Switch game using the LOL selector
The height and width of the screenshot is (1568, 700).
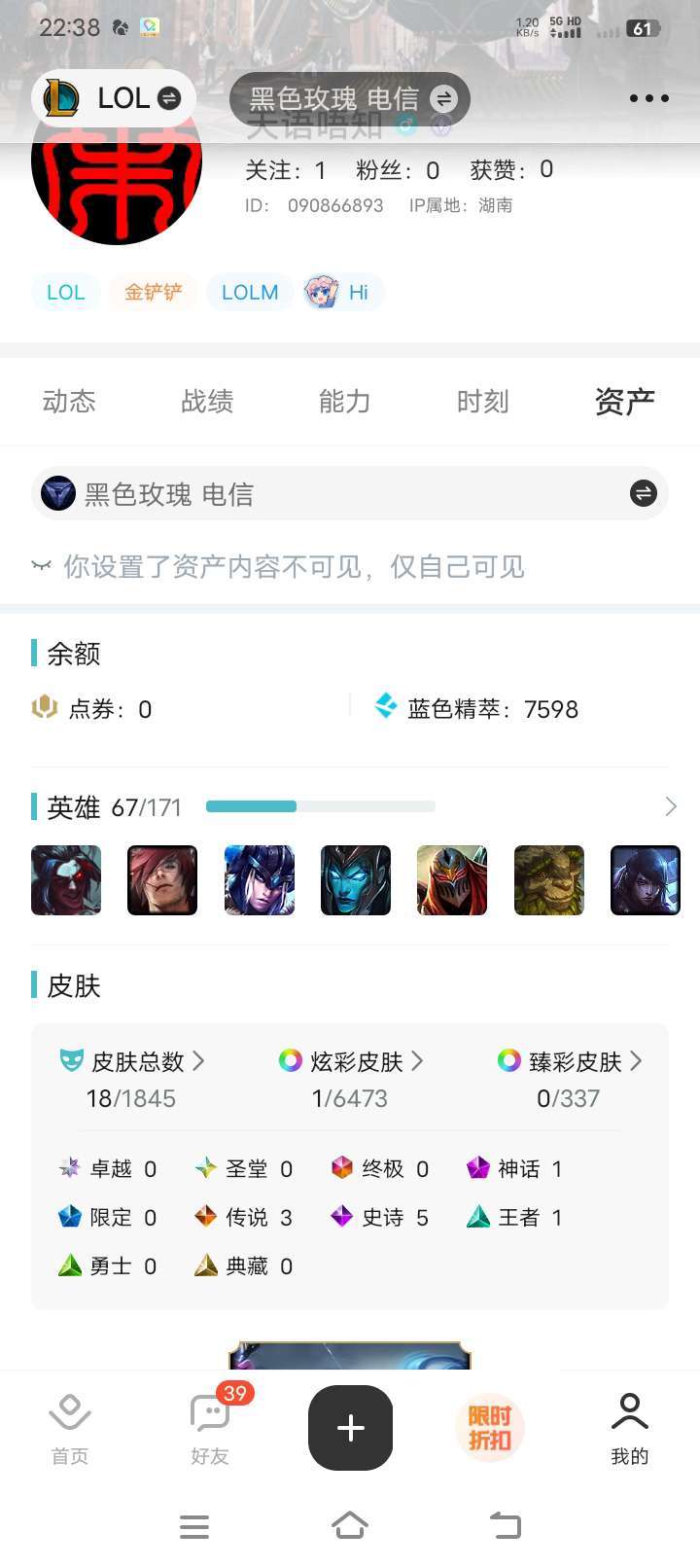(x=114, y=98)
